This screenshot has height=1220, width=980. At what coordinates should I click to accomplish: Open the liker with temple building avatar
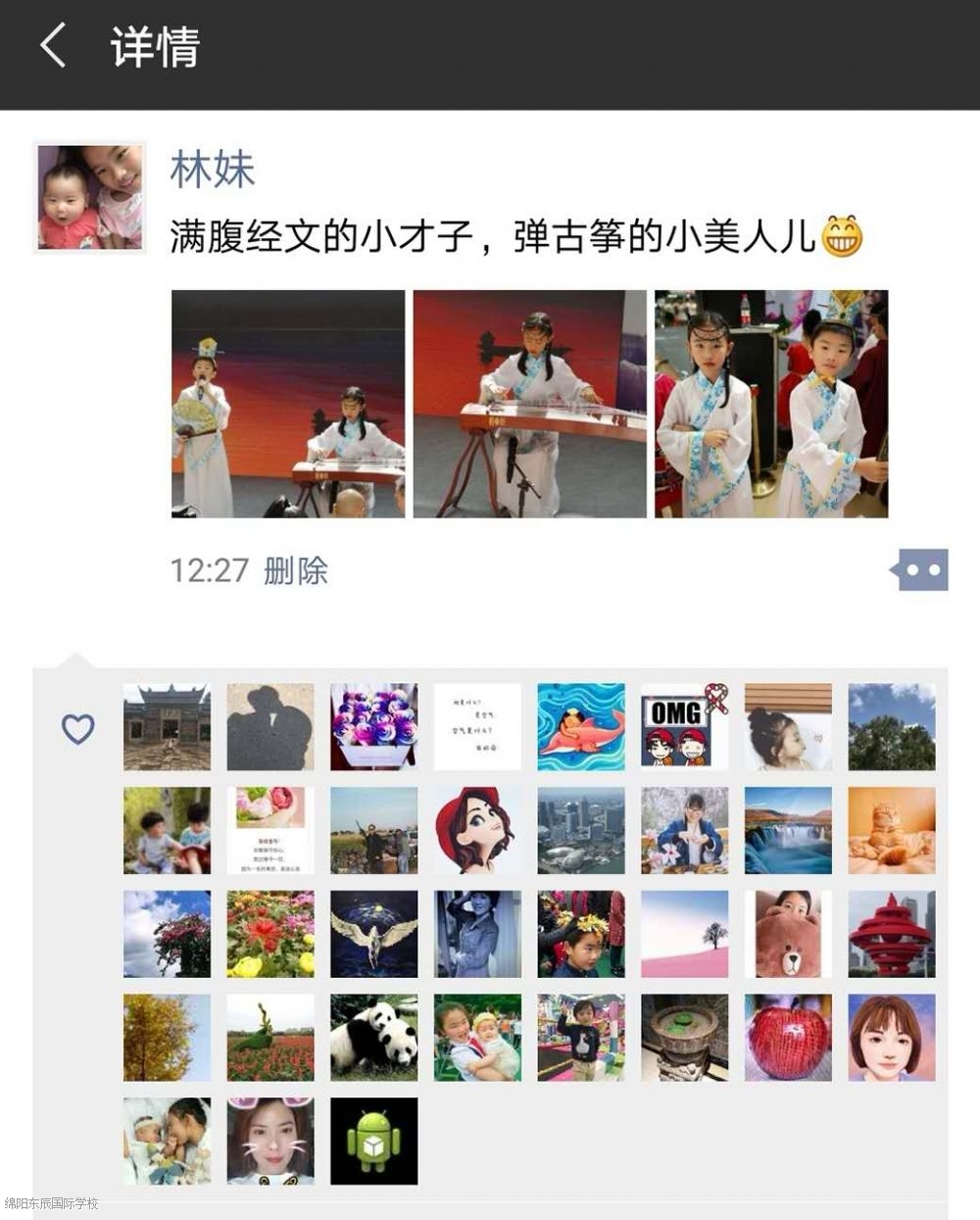click(x=167, y=727)
